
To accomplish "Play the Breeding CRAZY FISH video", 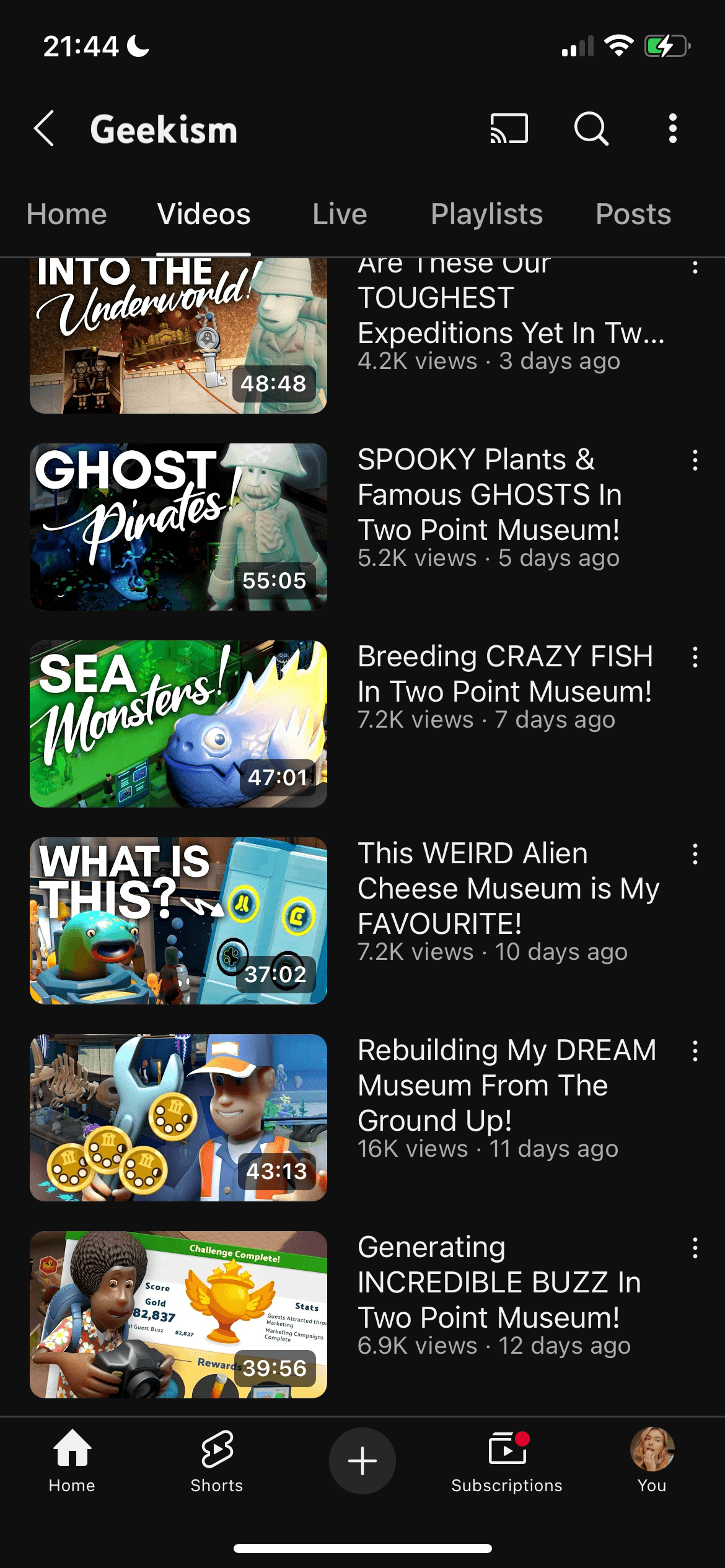I will coord(178,723).
